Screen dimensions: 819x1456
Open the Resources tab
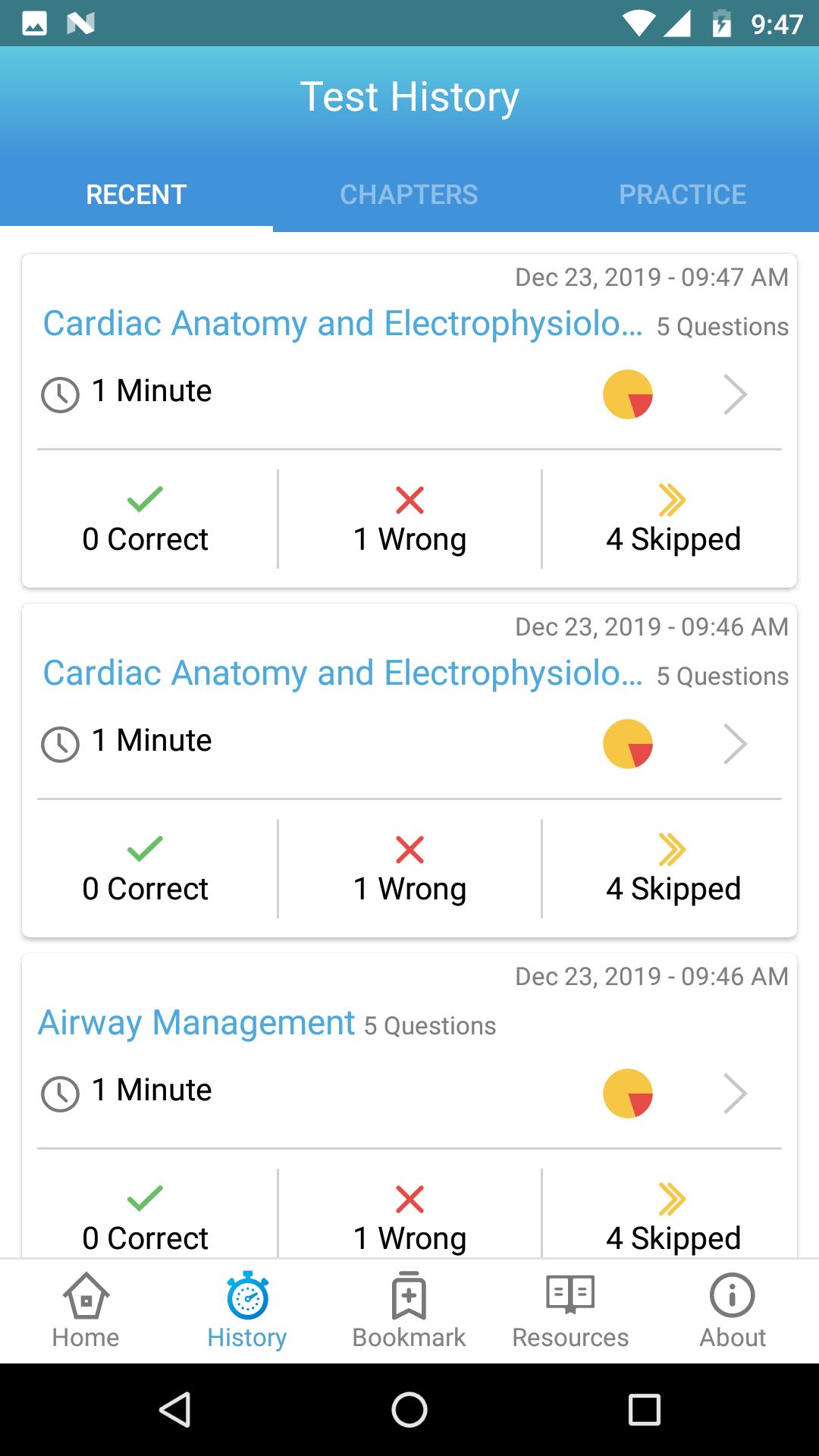click(570, 1310)
